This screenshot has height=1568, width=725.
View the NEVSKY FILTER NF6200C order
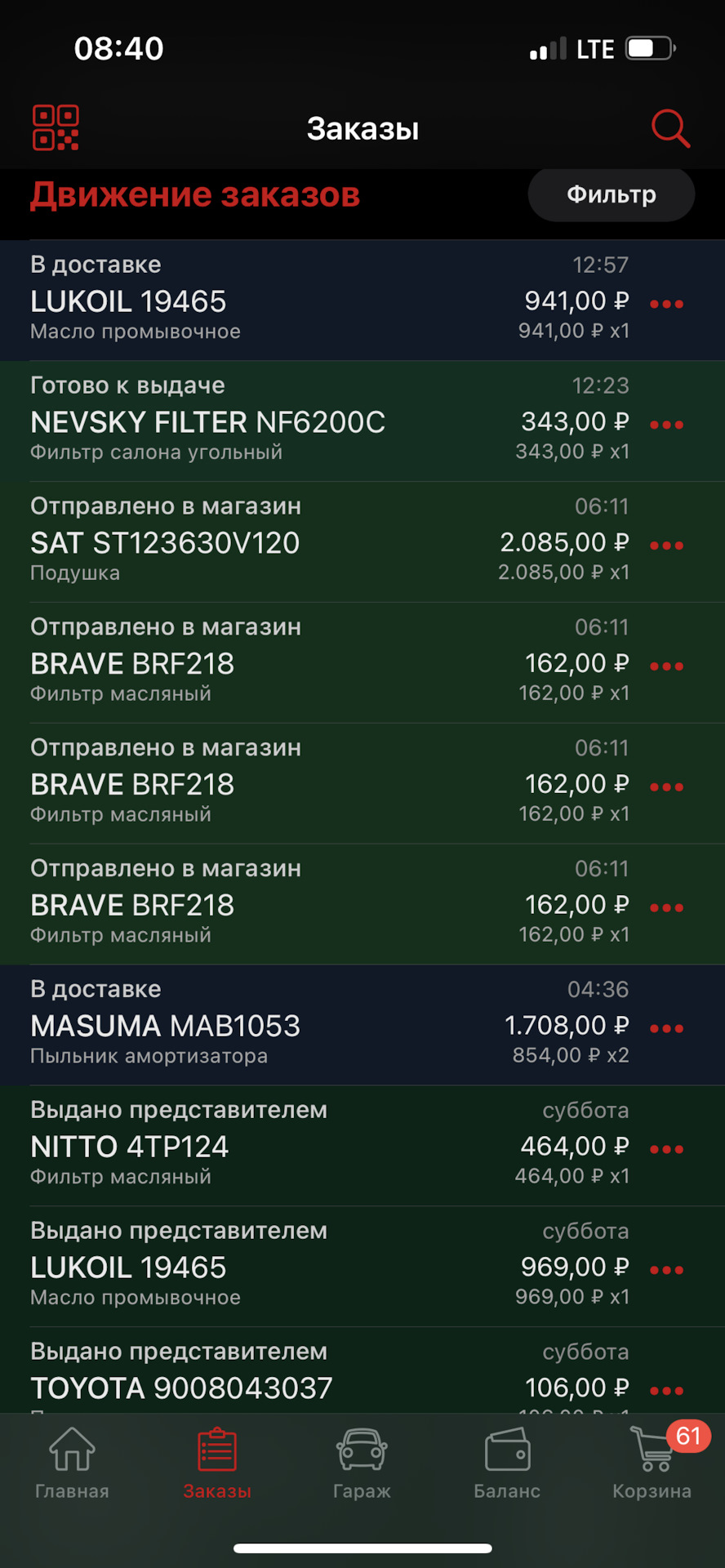(245, 422)
